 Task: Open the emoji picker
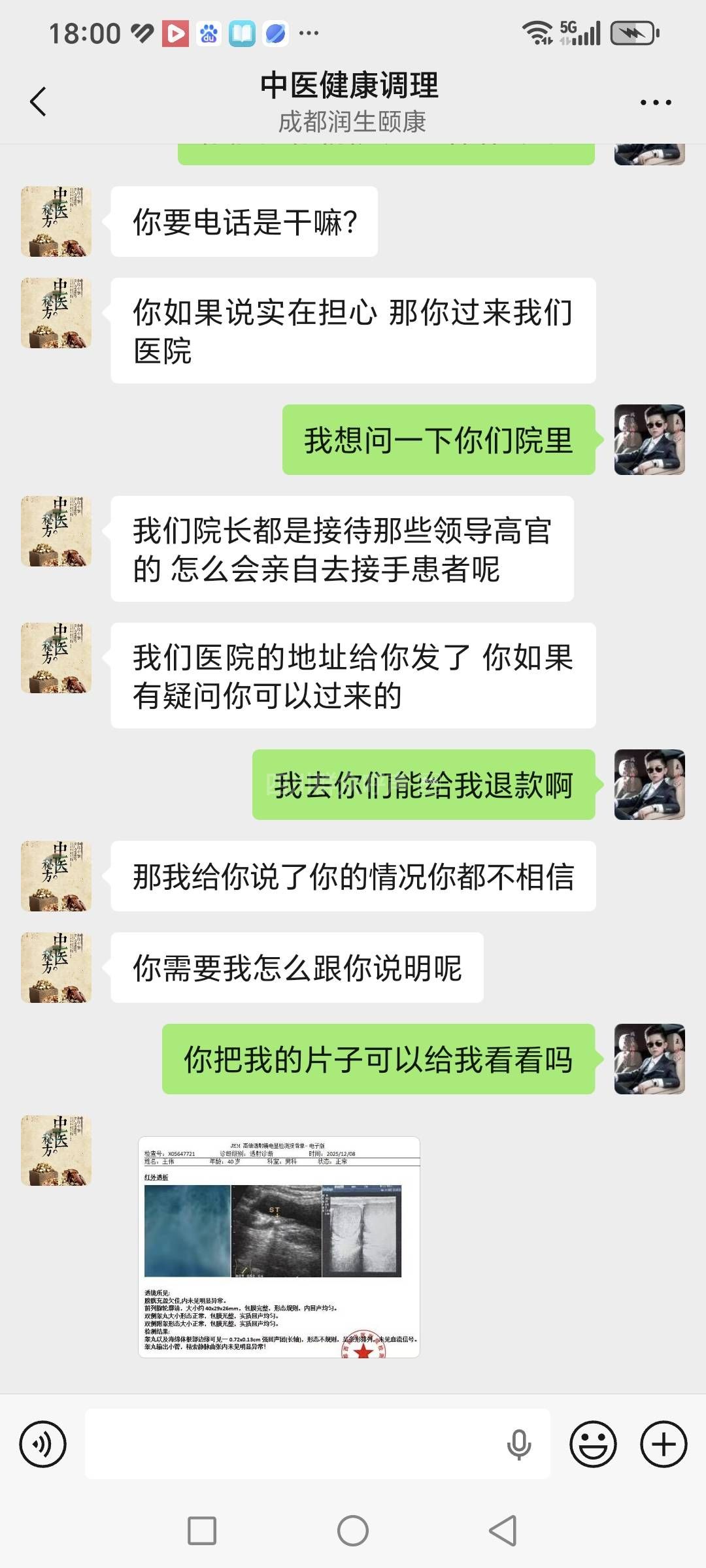593,1444
